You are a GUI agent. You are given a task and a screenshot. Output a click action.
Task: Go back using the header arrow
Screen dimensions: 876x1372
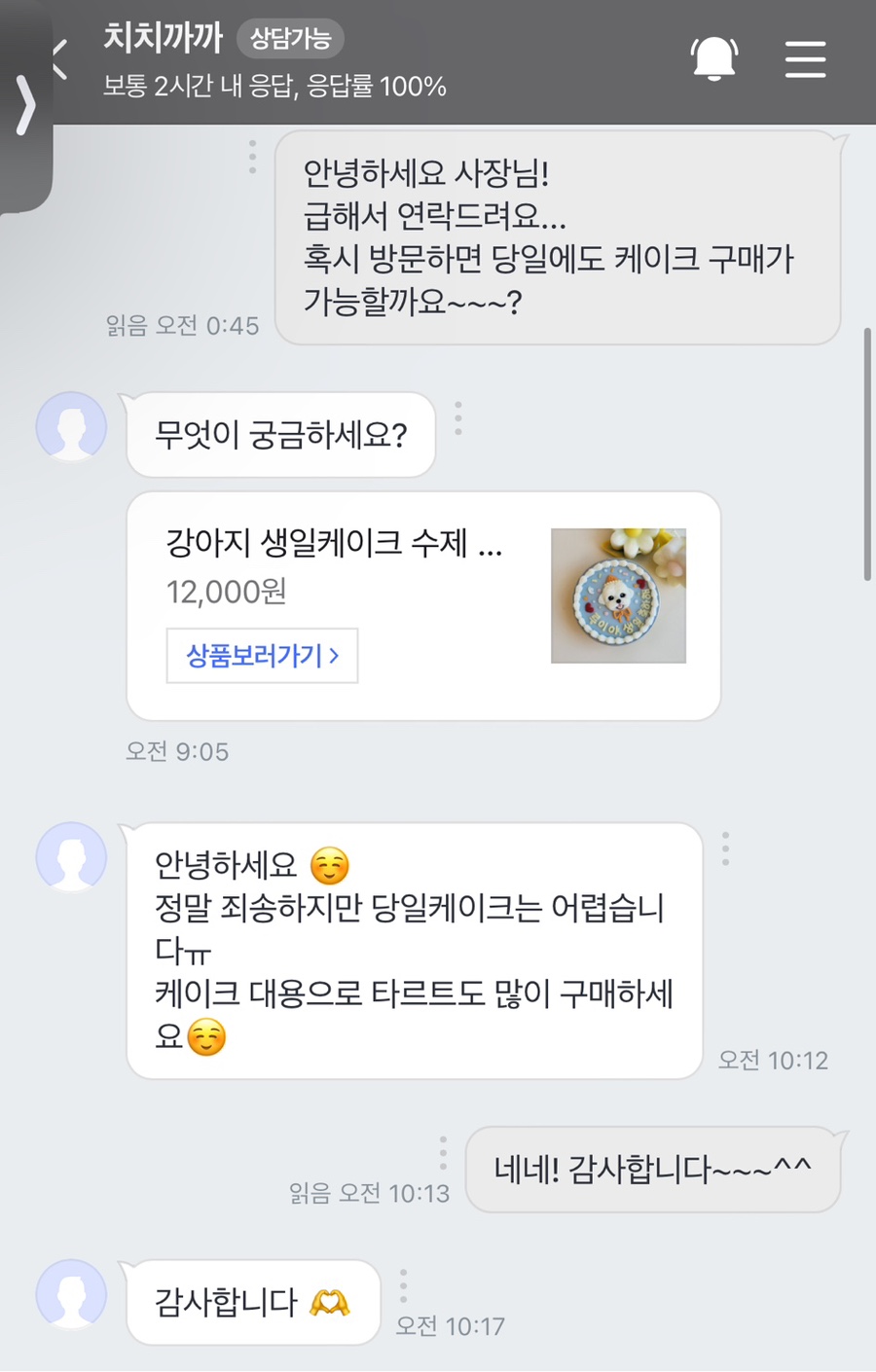tap(61, 58)
